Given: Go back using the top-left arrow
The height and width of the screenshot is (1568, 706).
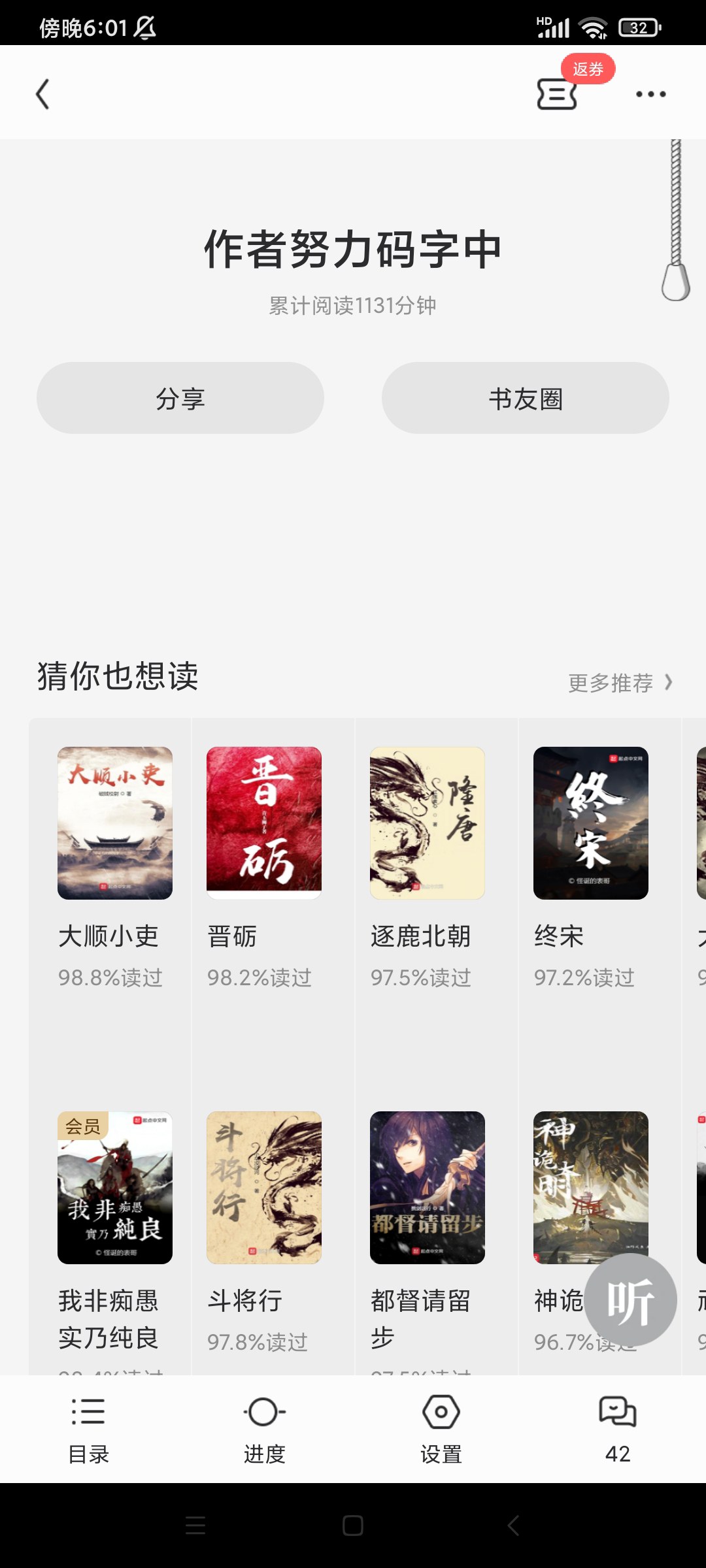Looking at the screenshot, I should pyautogui.click(x=43, y=94).
